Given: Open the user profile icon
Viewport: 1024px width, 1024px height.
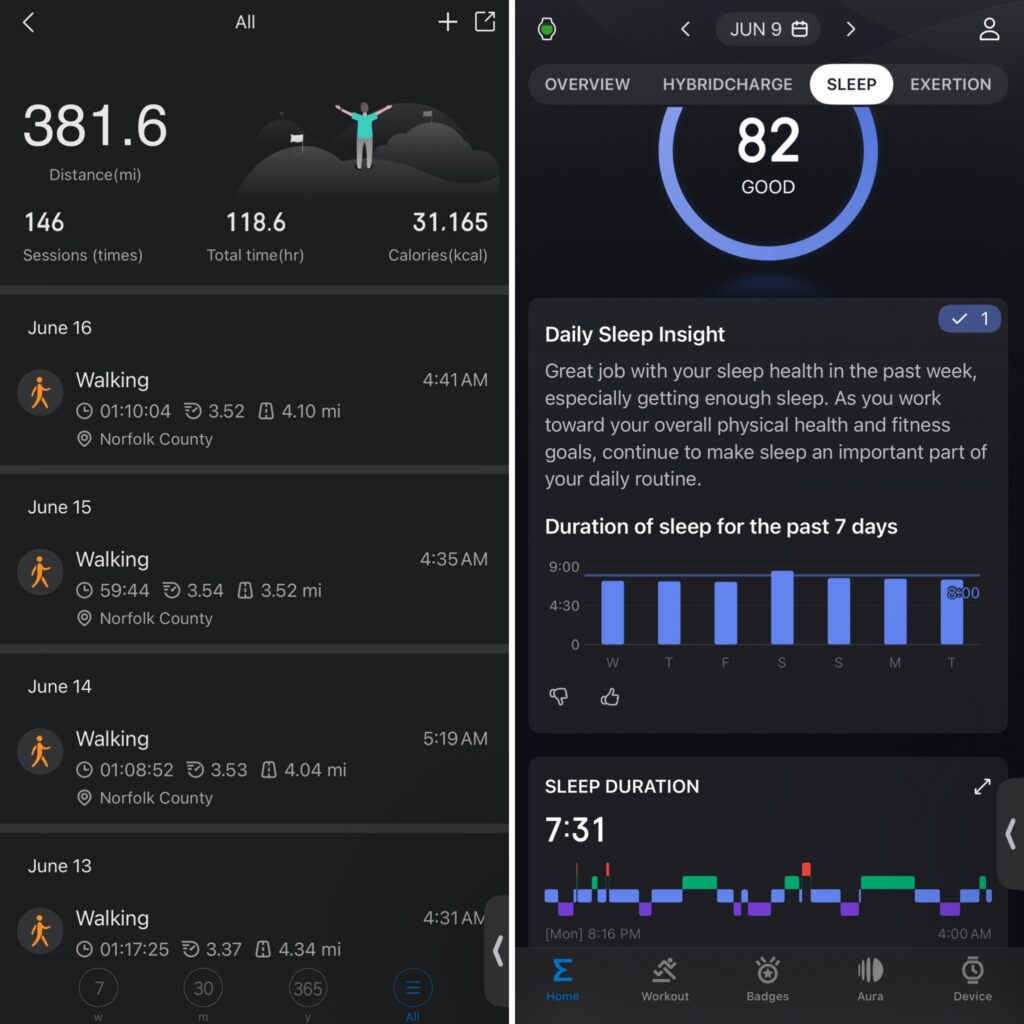Looking at the screenshot, I should [989, 29].
